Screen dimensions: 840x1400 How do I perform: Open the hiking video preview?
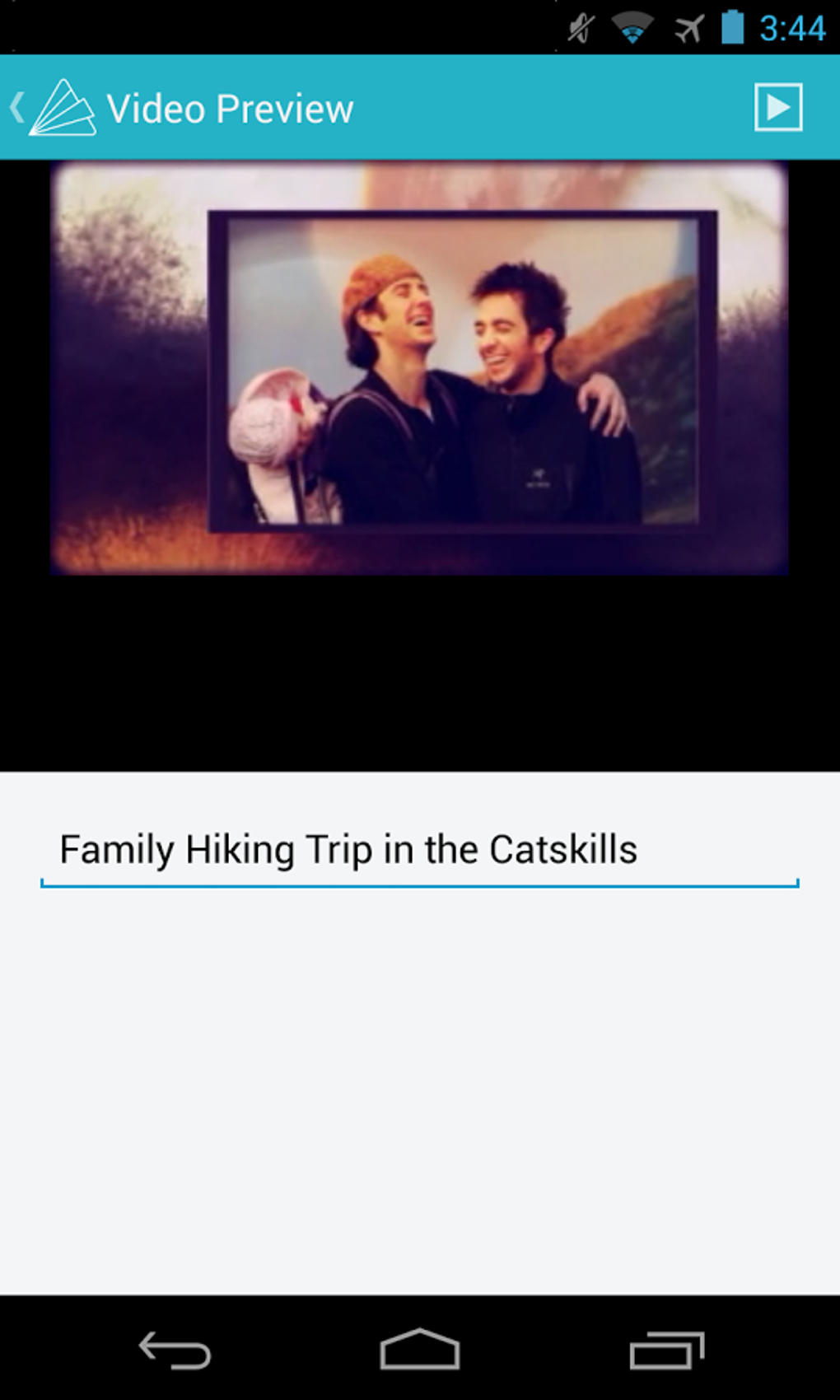pyautogui.click(x=419, y=368)
